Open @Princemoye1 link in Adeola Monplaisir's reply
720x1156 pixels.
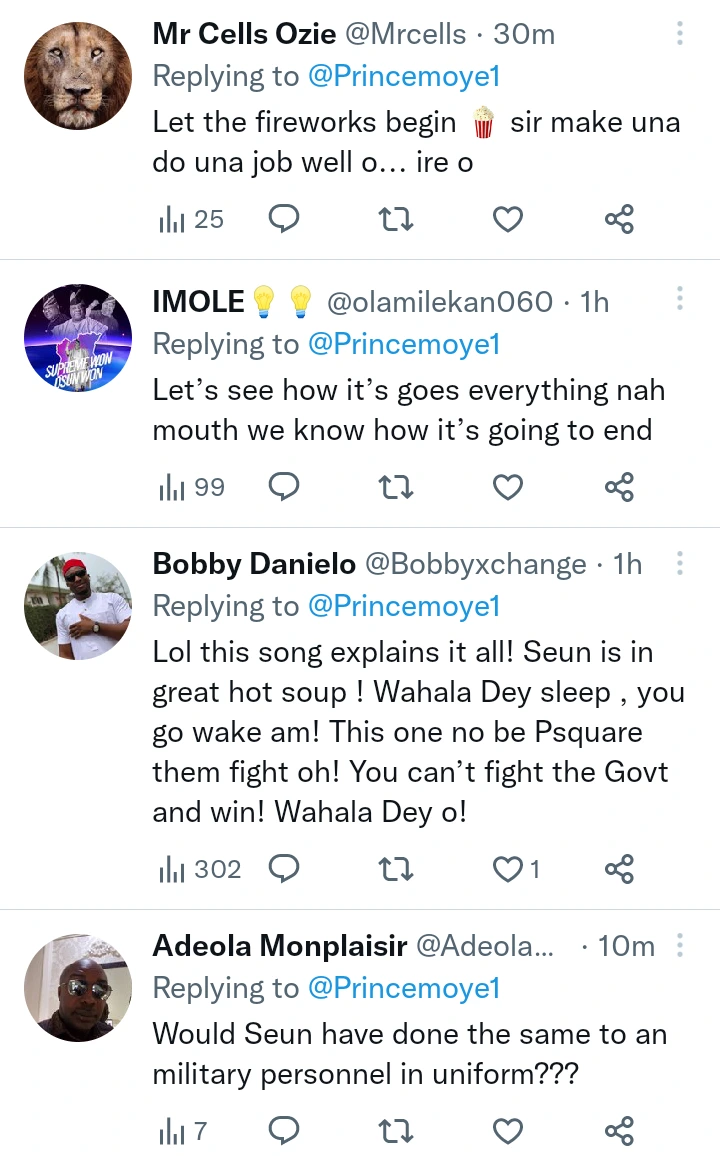[404, 988]
